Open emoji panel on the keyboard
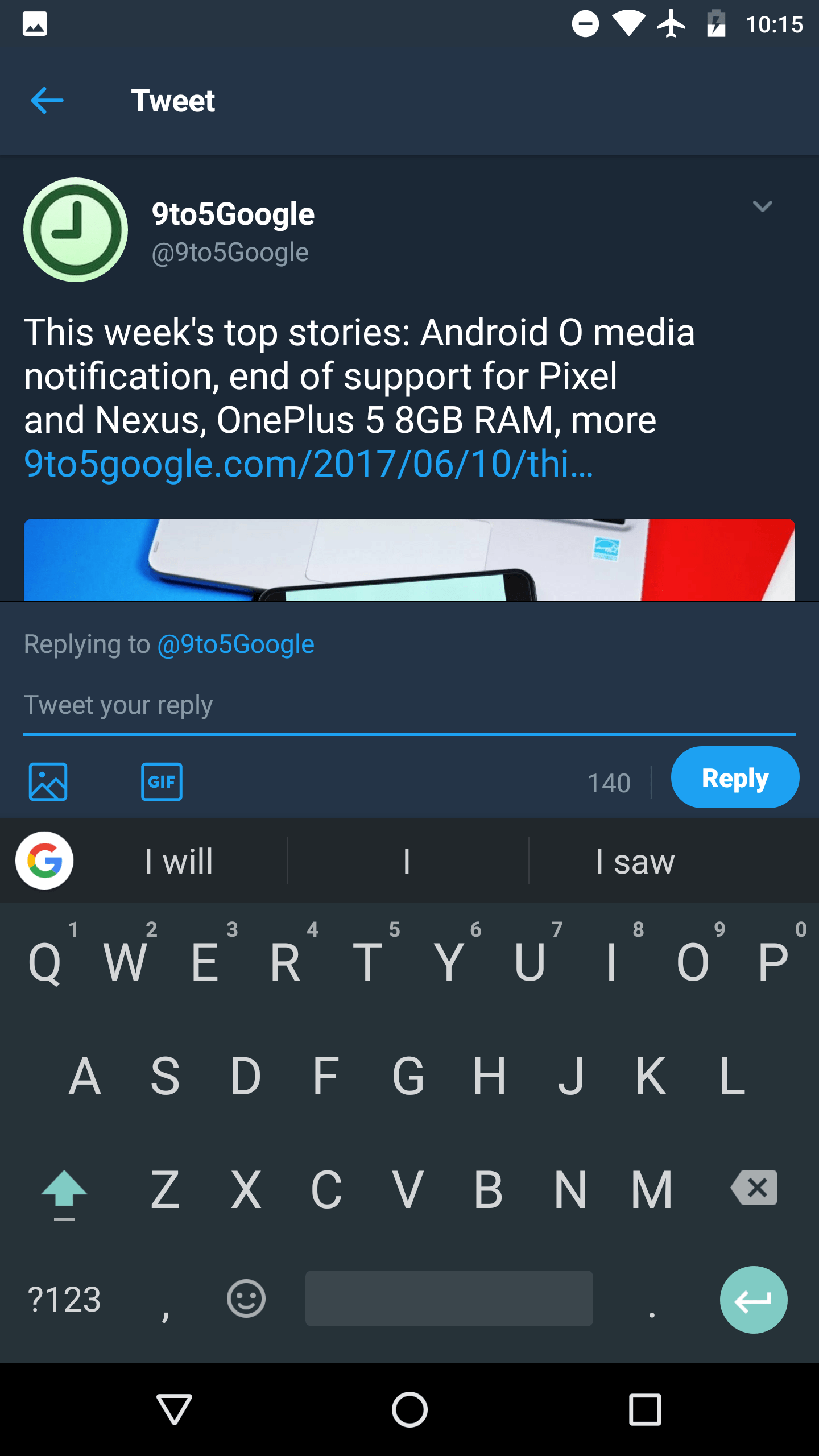This screenshot has width=819, height=1456. [247, 1298]
